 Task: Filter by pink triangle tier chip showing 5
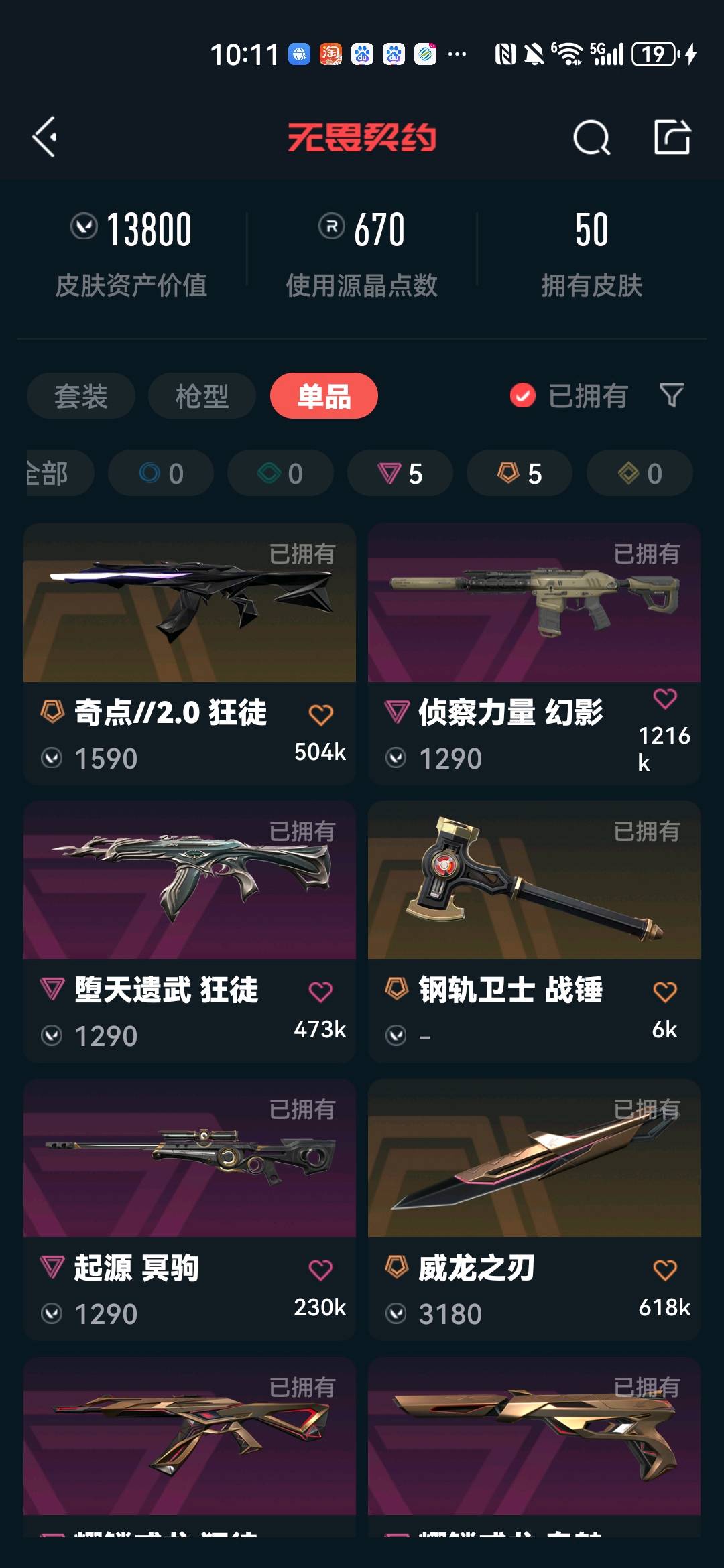(x=400, y=474)
